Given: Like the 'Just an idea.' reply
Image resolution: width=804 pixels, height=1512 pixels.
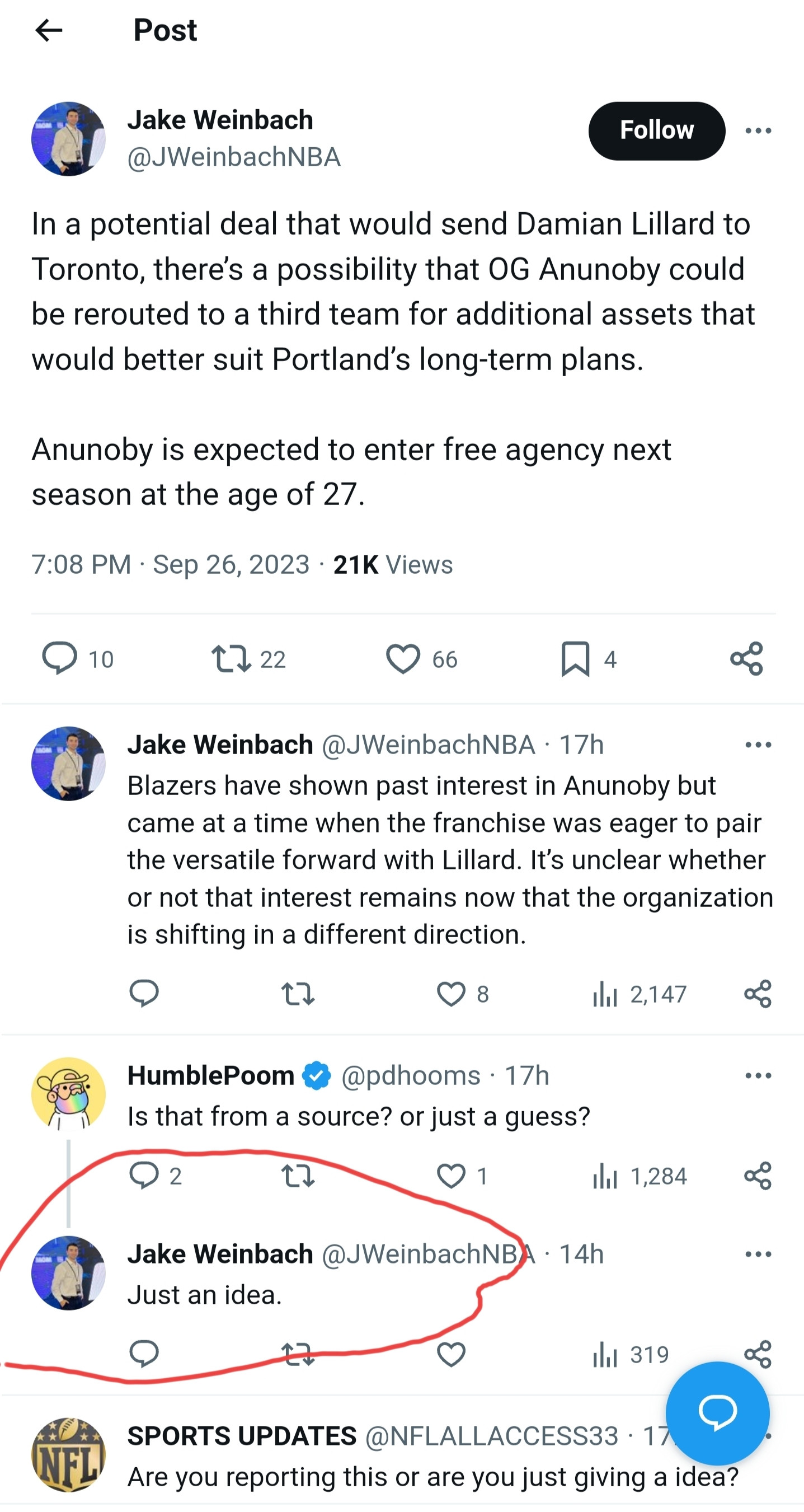Looking at the screenshot, I should 451,1354.
